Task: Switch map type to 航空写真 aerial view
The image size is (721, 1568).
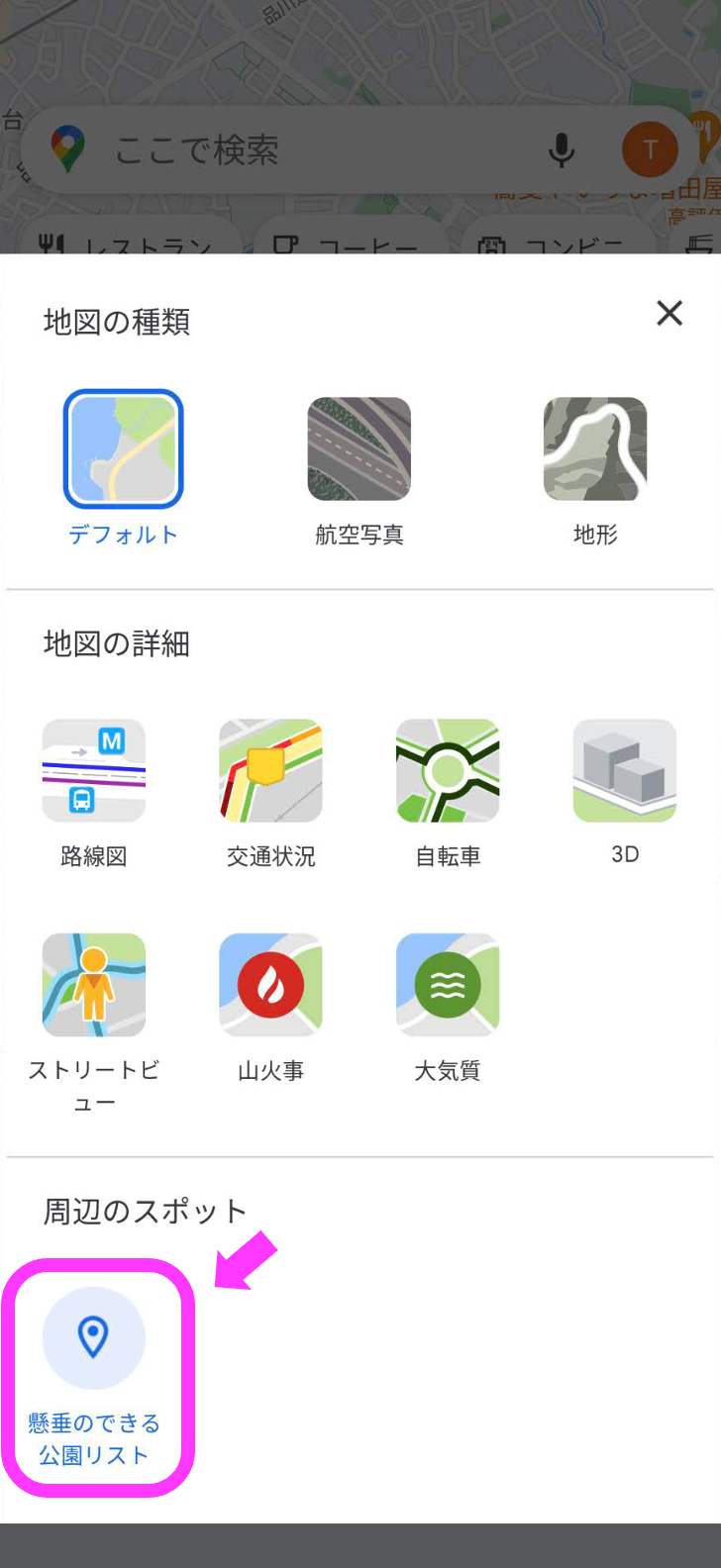Action: point(359,448)
